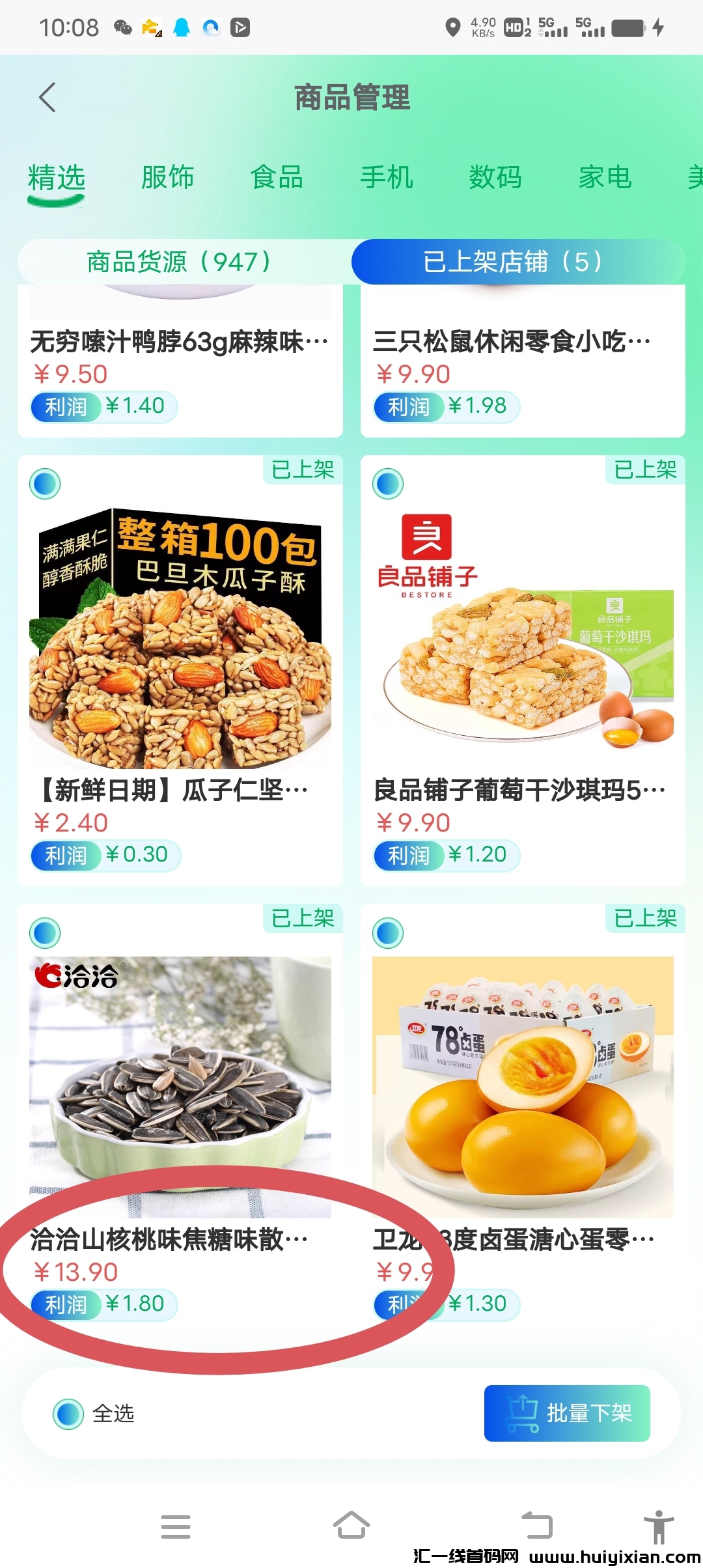
Task: Go back from 商品管理 page
Action: [48, 98]
